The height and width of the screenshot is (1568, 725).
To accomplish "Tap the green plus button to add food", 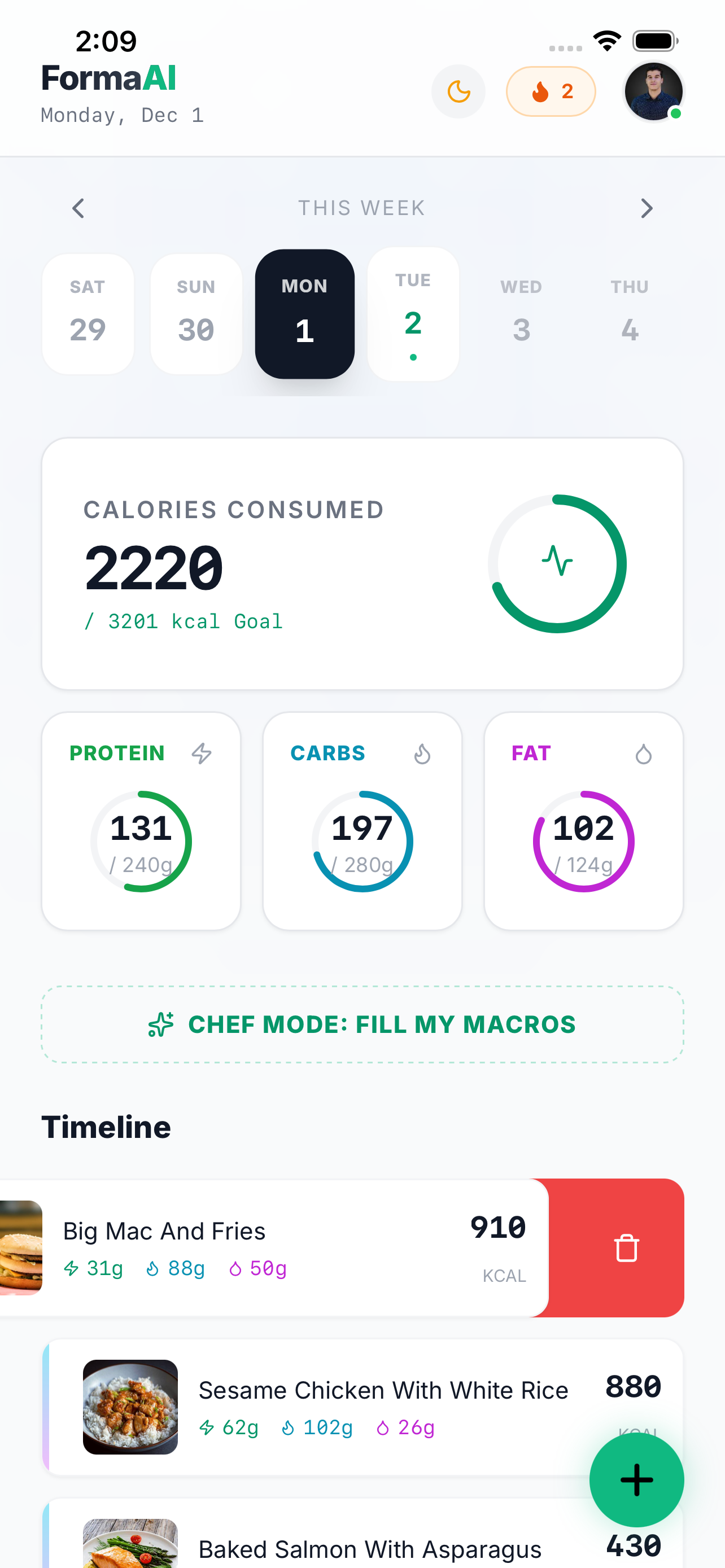I will click(x=637, y=1479).
